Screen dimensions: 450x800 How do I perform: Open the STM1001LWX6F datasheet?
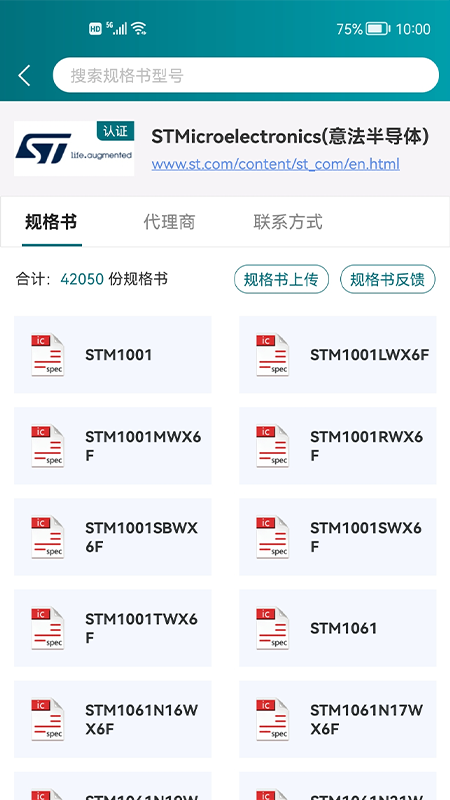point(338,355)
